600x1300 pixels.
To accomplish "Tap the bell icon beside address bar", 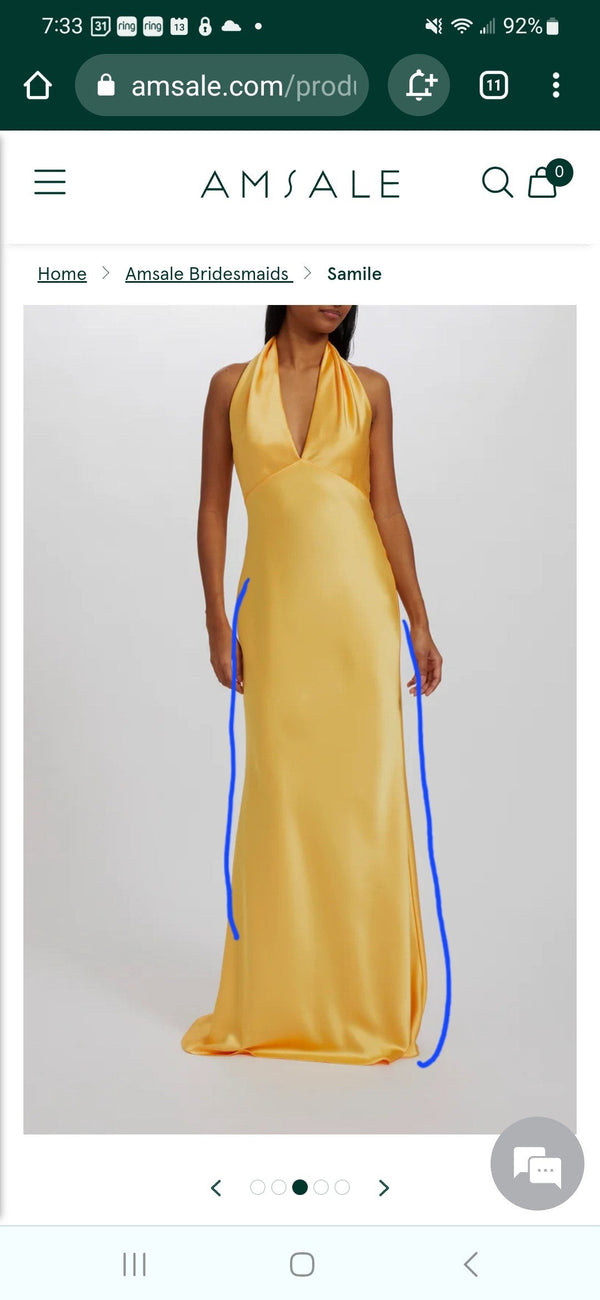I will tap(419, 86).
